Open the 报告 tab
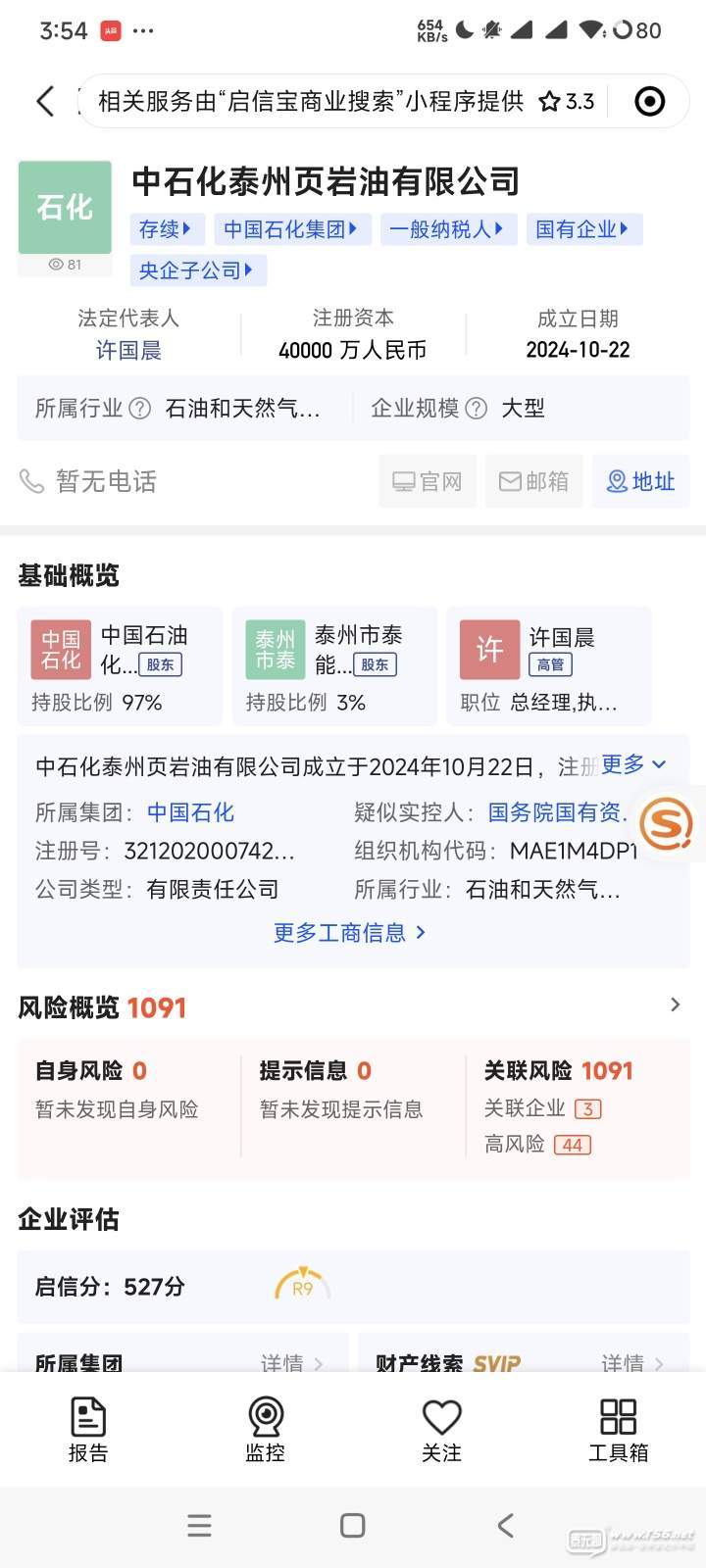This screenshot has width=706, height=1568. click(88, 1430)
